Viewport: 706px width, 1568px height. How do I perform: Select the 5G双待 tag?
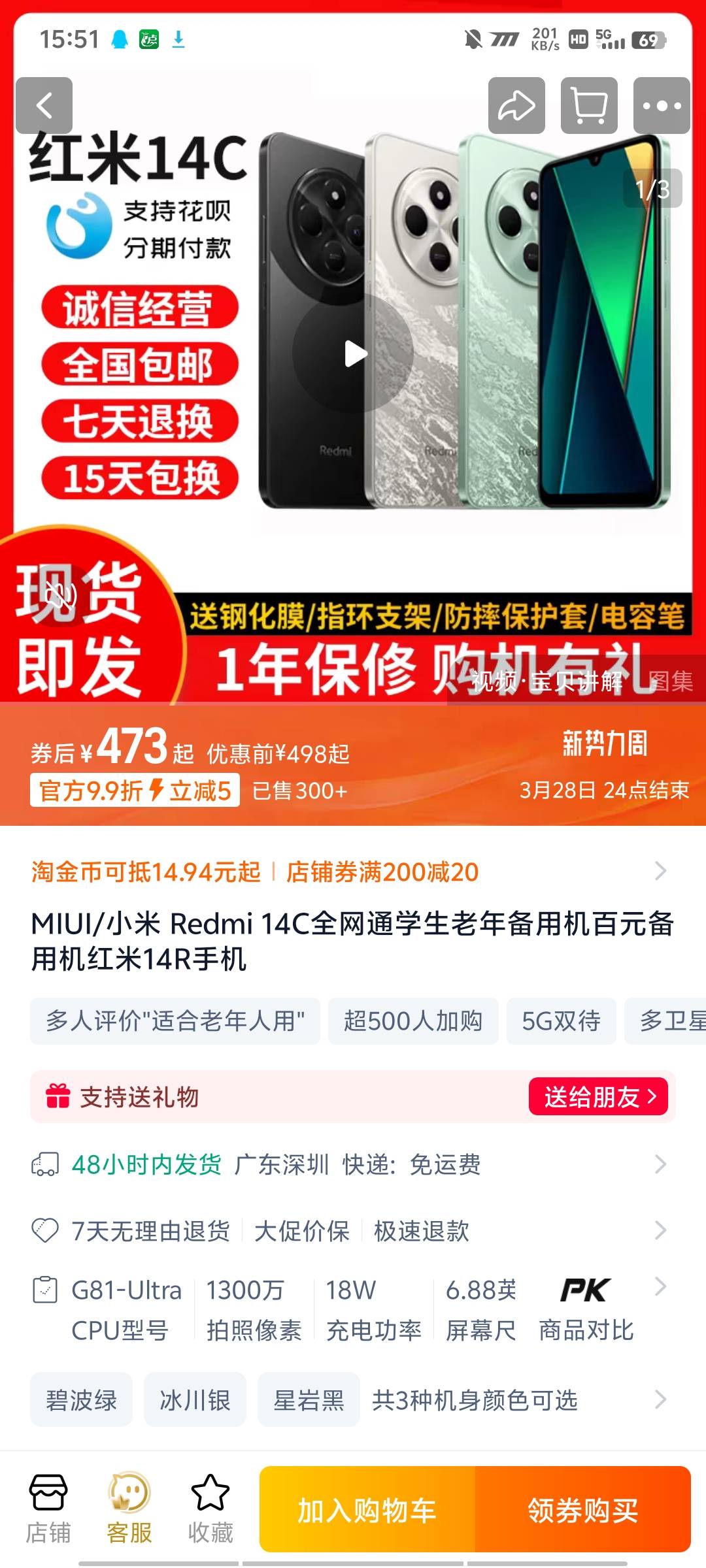coord(561,1021)
